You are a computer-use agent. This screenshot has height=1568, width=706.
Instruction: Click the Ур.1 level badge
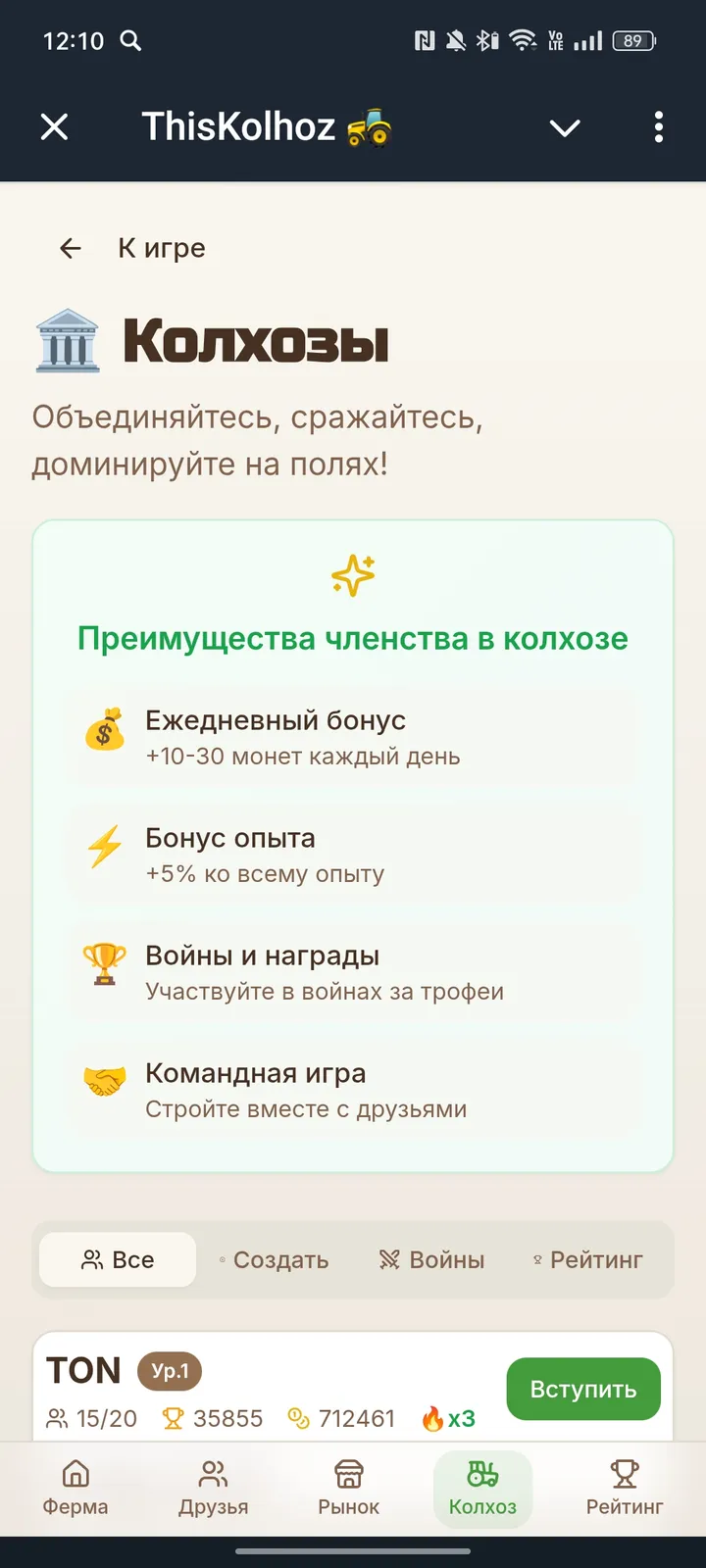(169, 1371)
